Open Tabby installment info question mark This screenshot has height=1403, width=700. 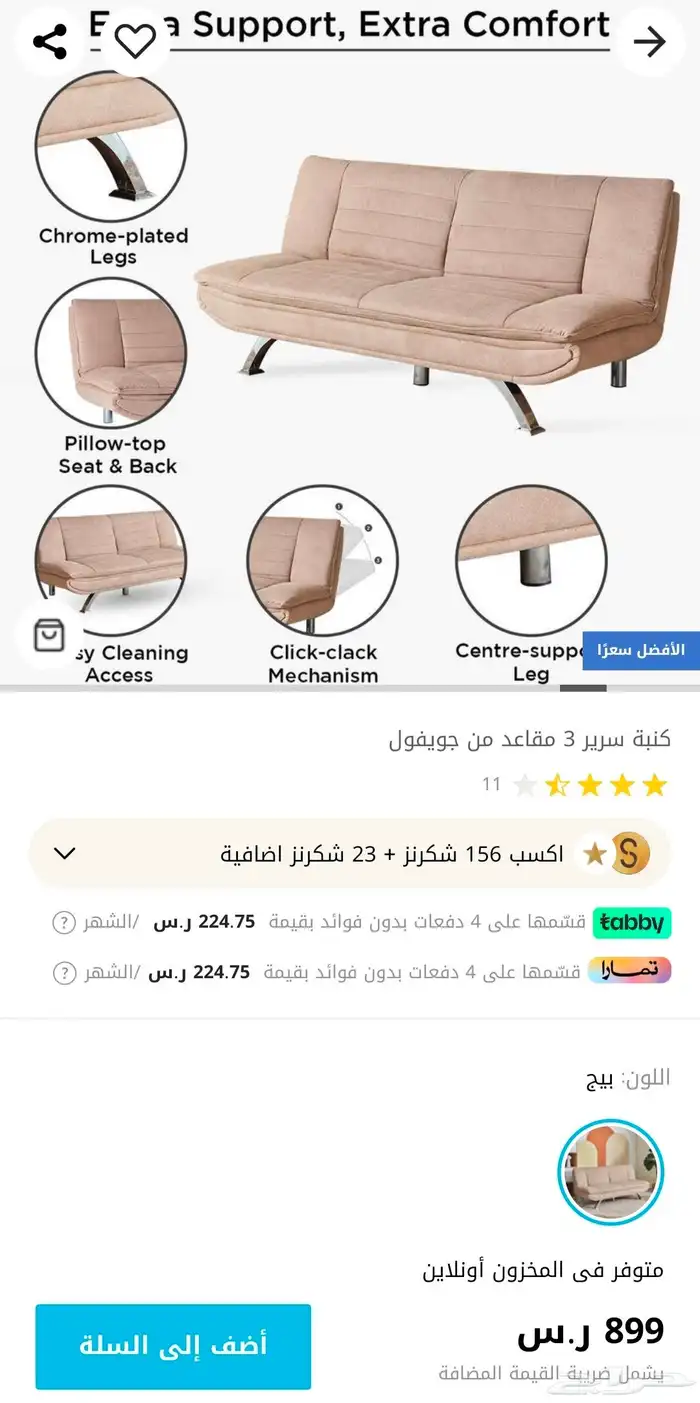[x=64, y=922]
